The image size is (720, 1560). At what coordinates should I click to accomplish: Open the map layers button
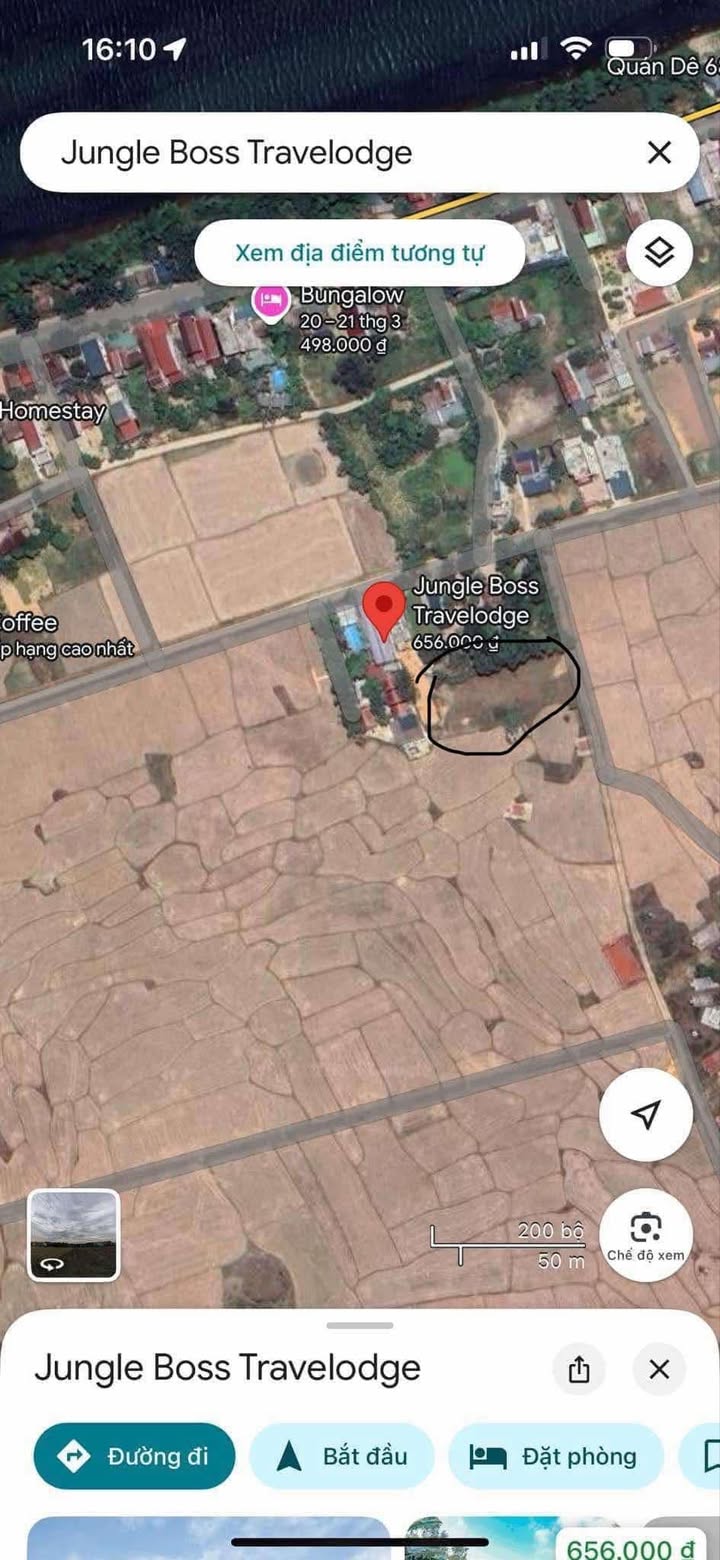click(x=659, y=253)
